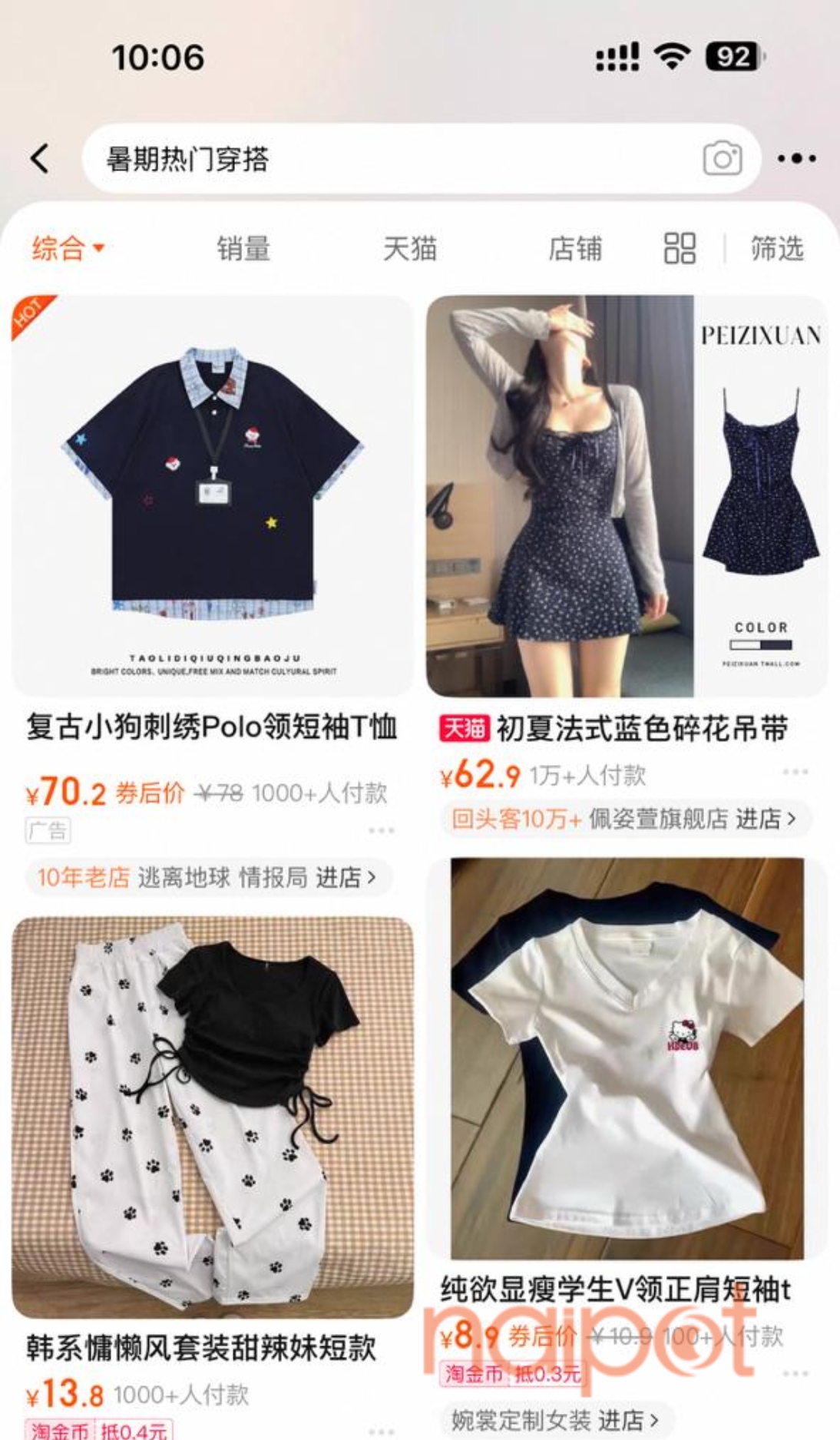Toggle the grid layout view icon
The width and height of the screenshot is (840, 1440).
coord(680,249)
